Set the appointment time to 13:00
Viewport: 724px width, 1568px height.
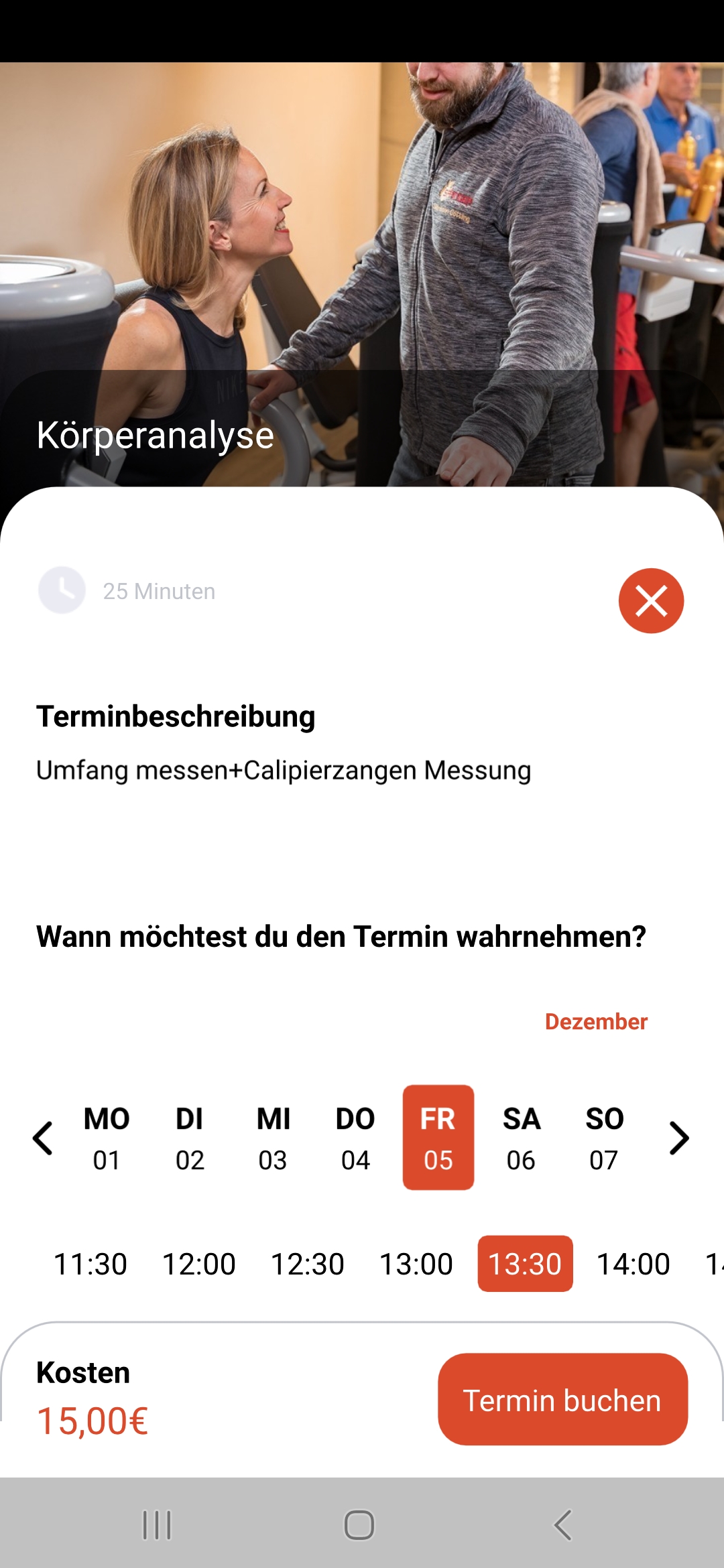point(416,1264)
